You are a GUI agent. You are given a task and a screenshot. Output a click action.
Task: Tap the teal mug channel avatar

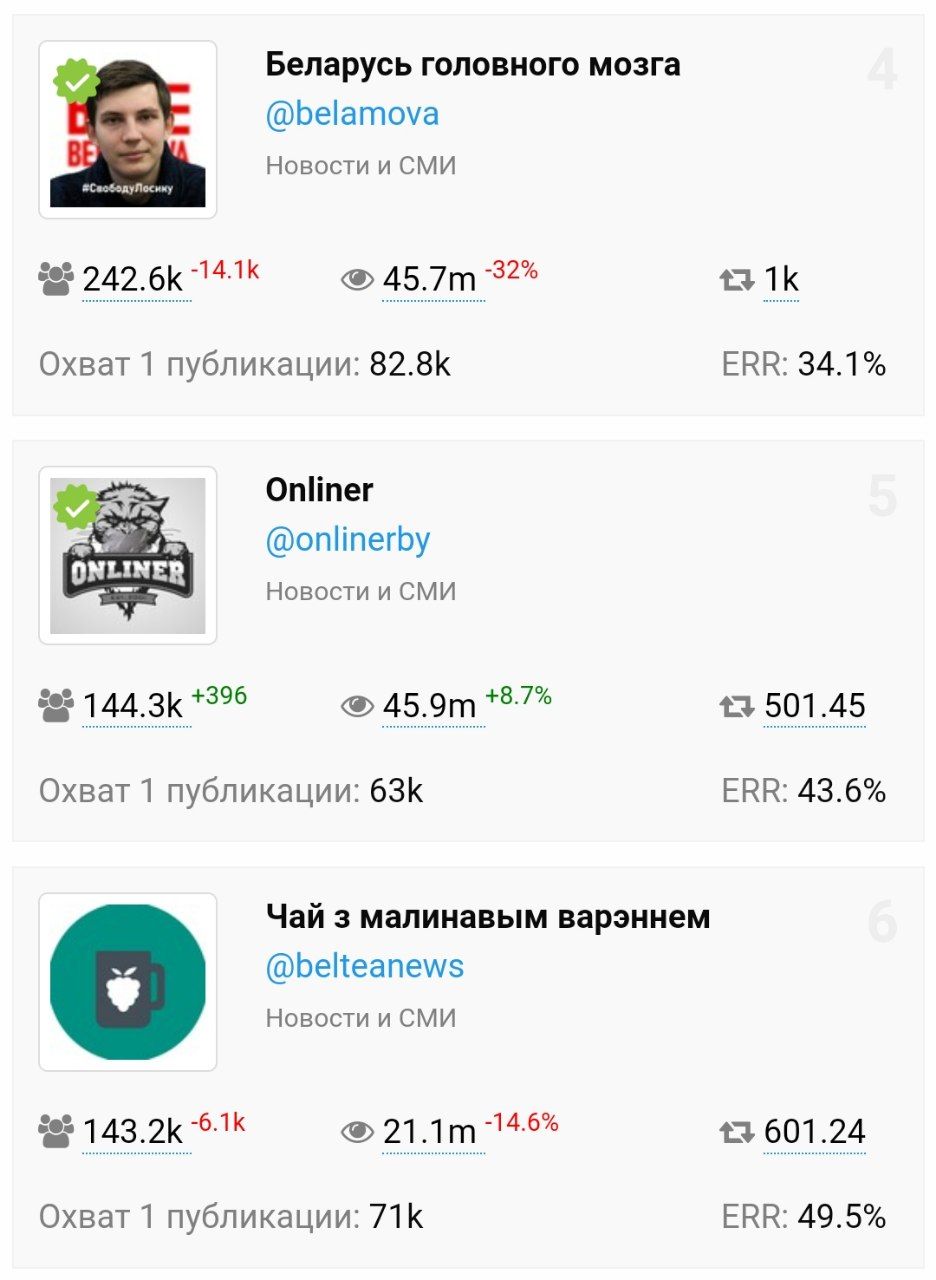(x=128, y=982)
